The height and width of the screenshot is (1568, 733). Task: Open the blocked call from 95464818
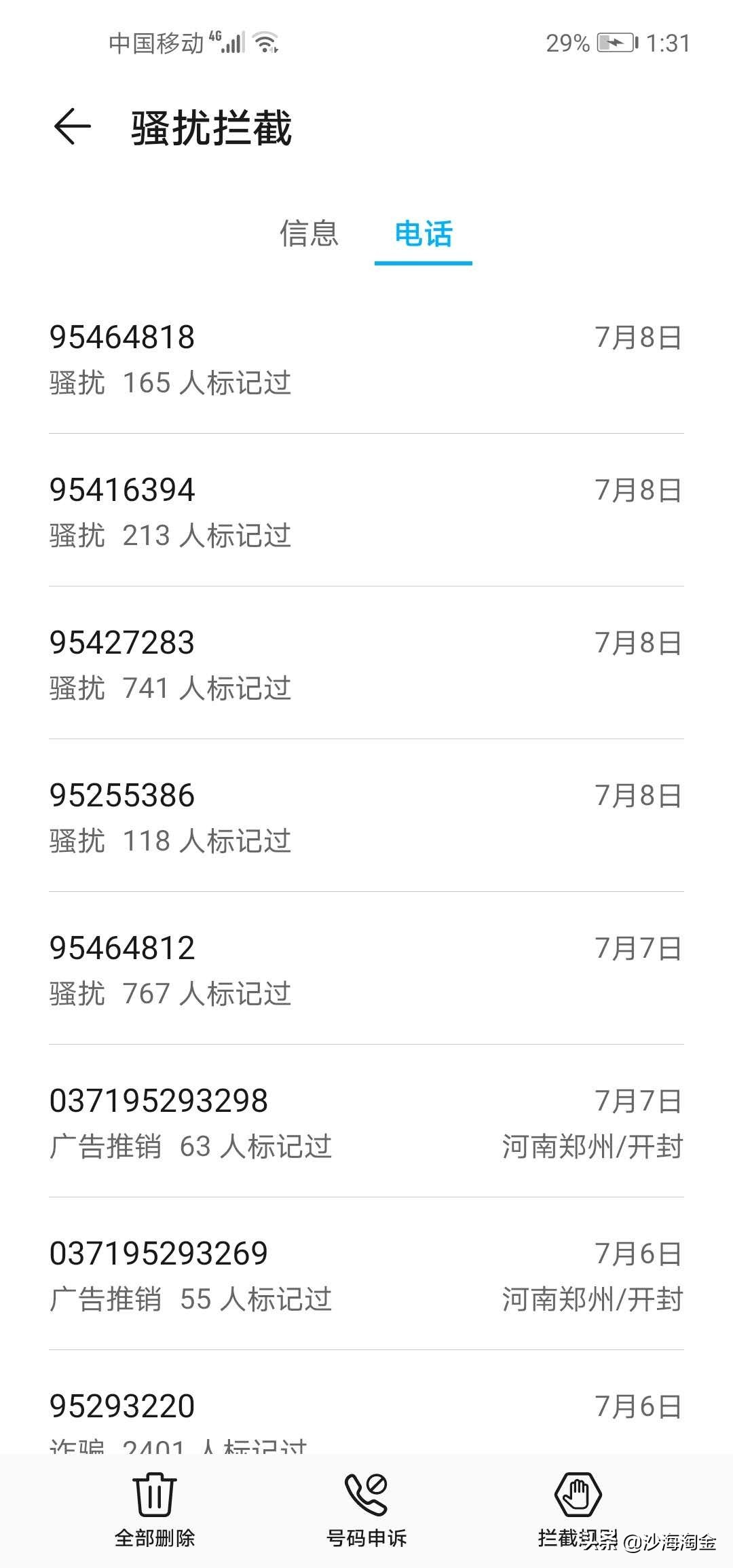point(366,358)
